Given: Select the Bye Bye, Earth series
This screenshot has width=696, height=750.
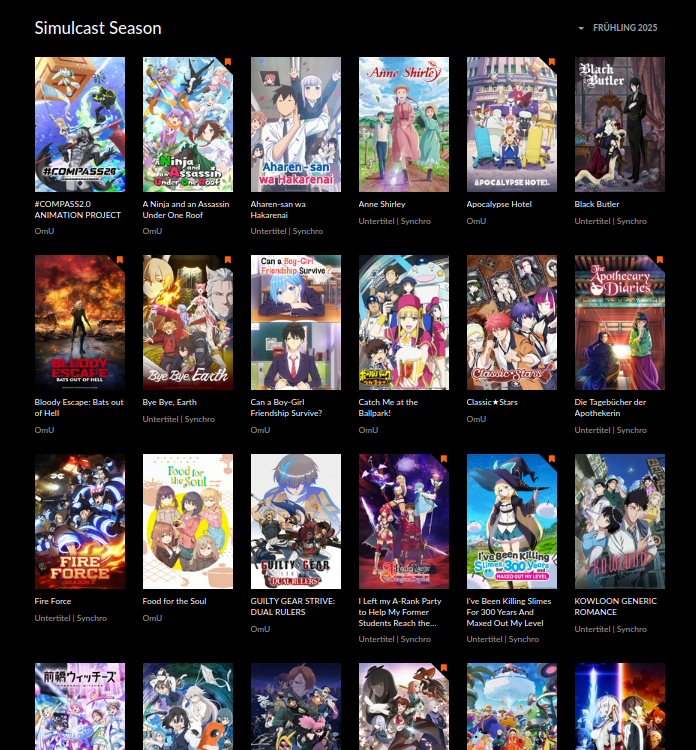Looking at the screenshot, I should tap(188, 322).
